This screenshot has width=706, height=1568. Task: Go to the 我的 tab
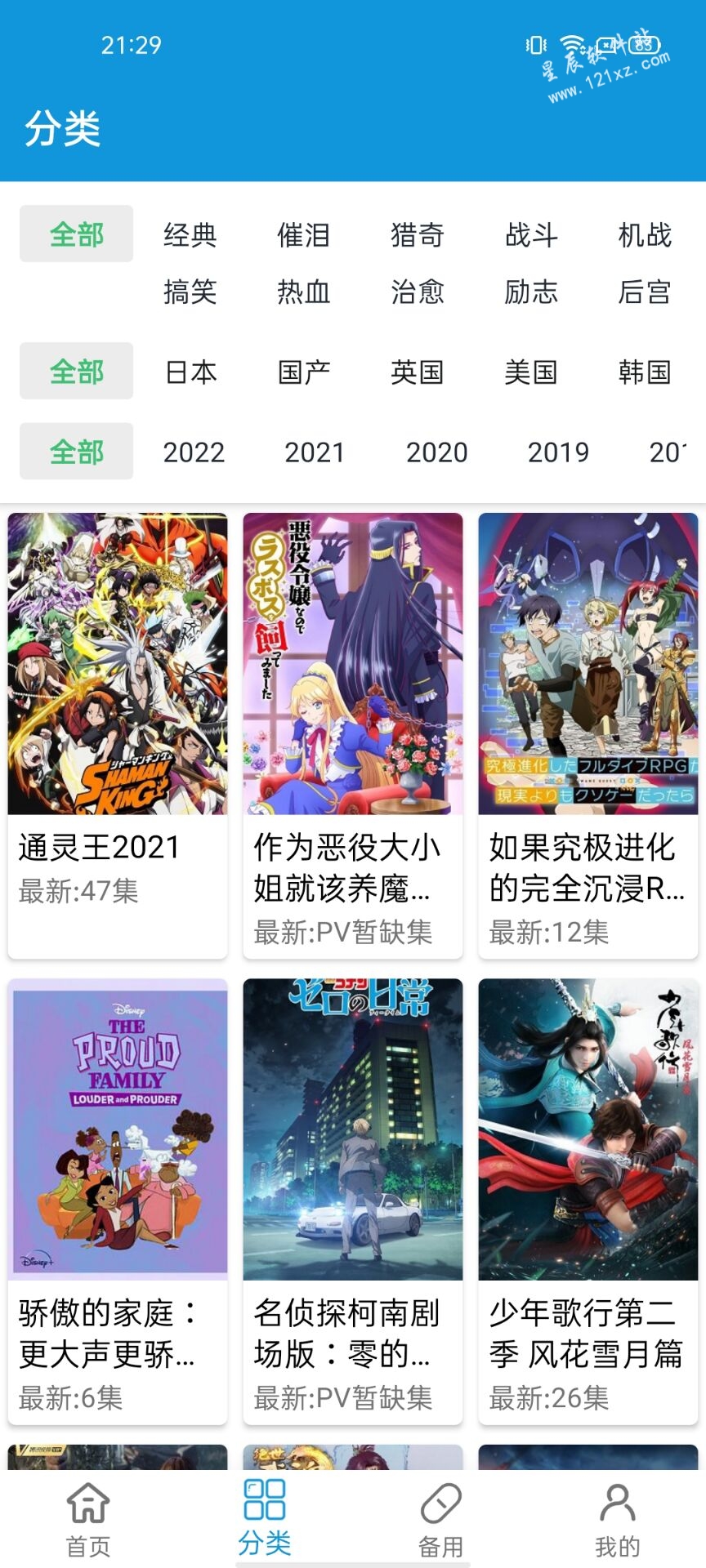coord(617,1520)
